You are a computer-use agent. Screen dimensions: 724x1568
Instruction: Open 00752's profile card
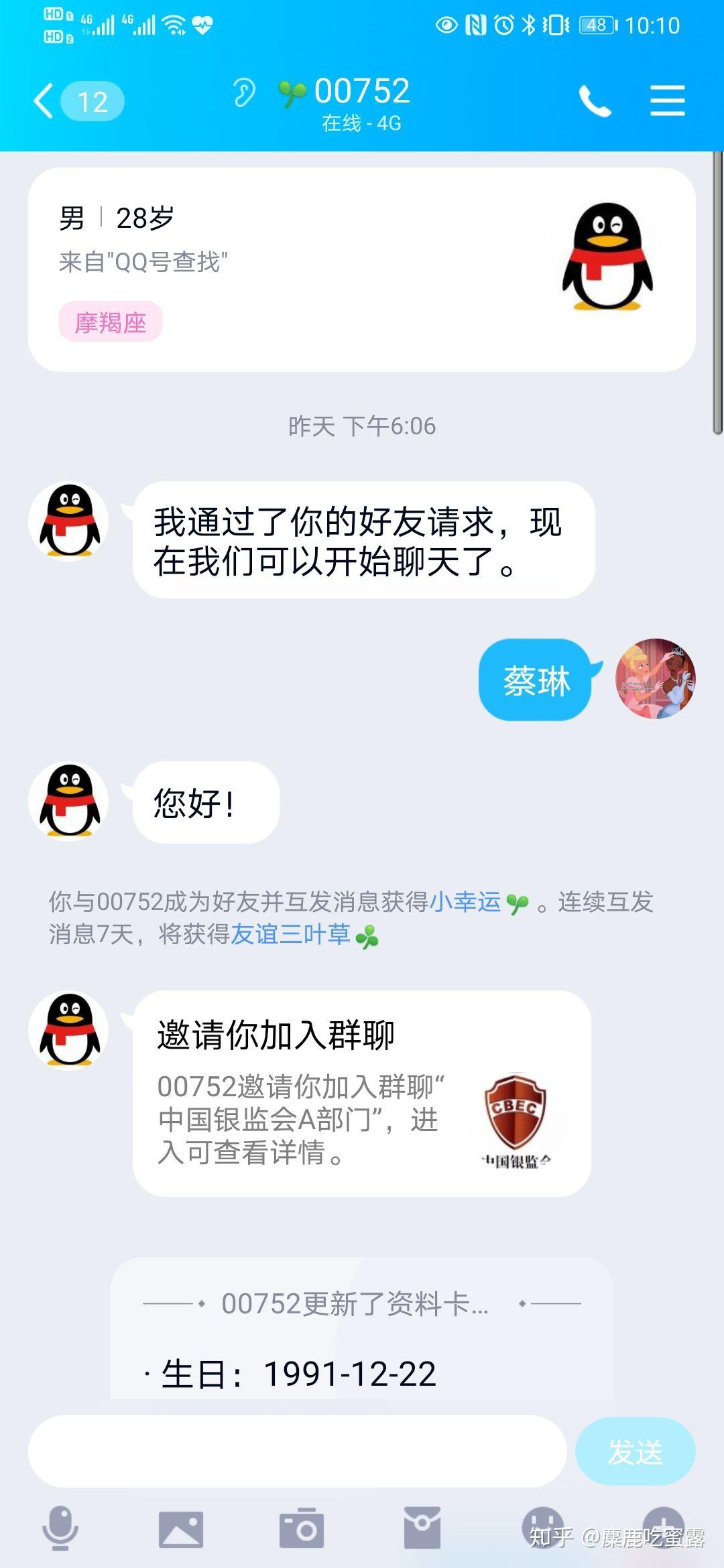tap(361, 269)
